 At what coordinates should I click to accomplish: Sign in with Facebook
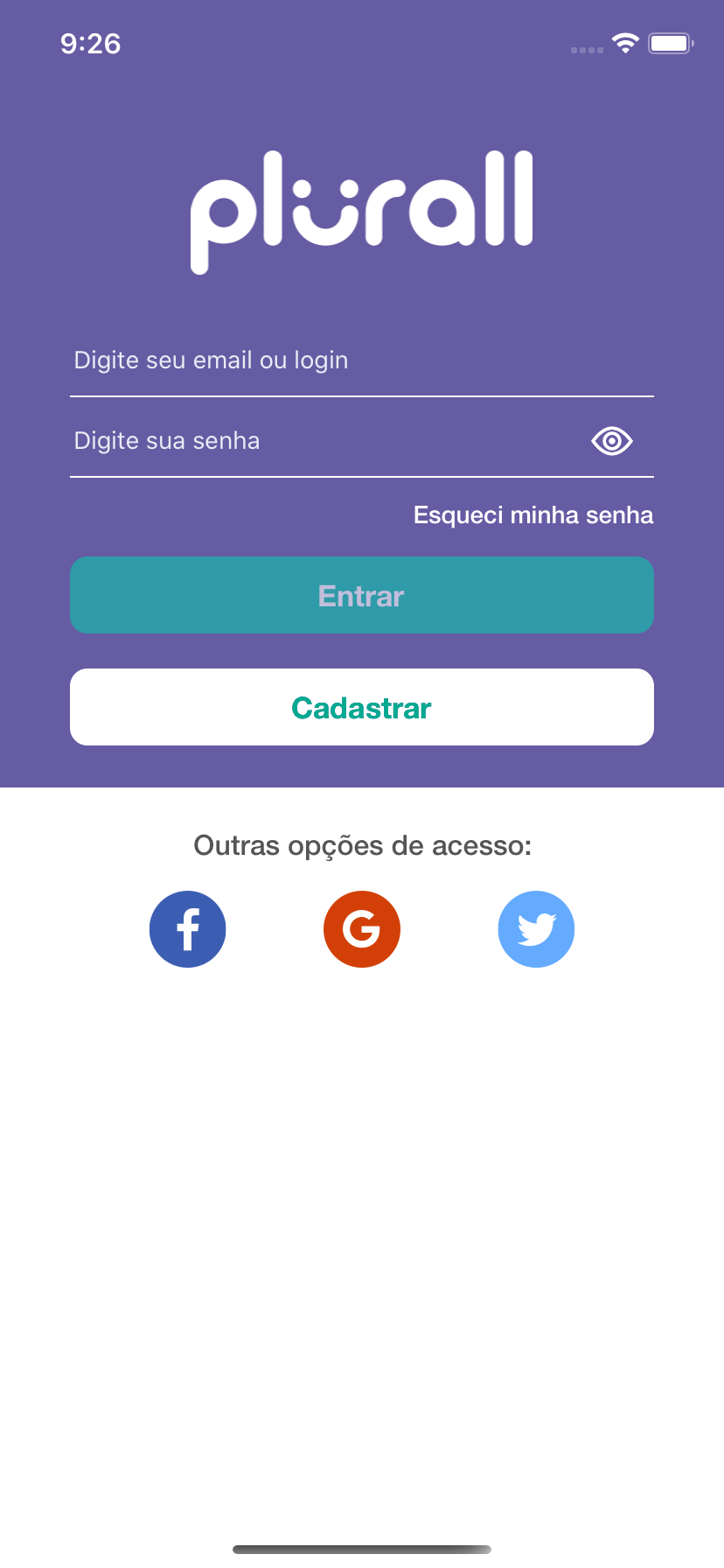tap(188, 929)
